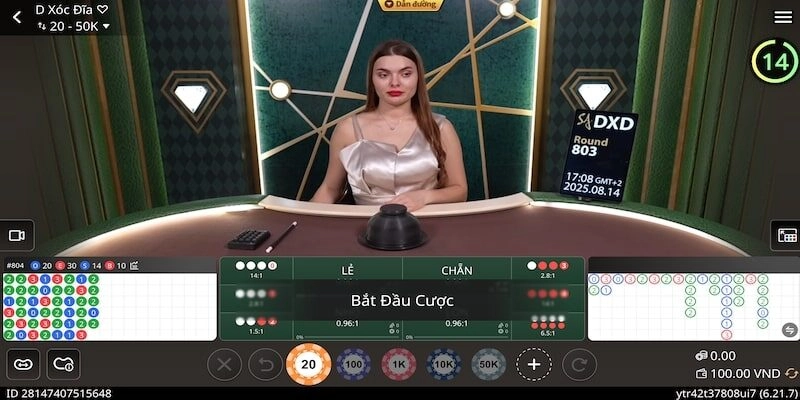Open the video camera settings
Screen dimensions: 800x400
16,235
